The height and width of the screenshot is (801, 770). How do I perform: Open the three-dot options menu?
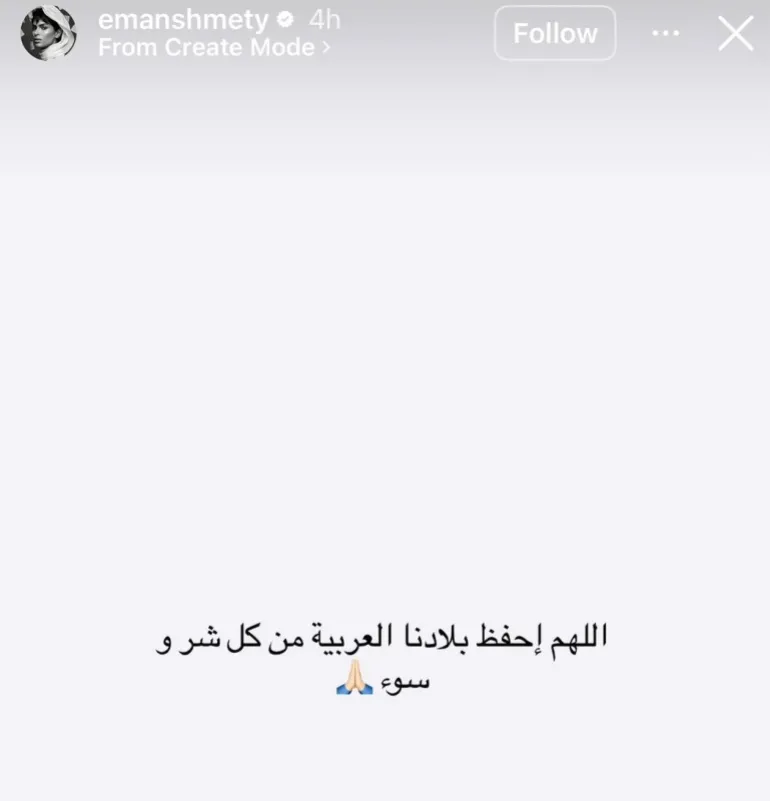(665, 34)
